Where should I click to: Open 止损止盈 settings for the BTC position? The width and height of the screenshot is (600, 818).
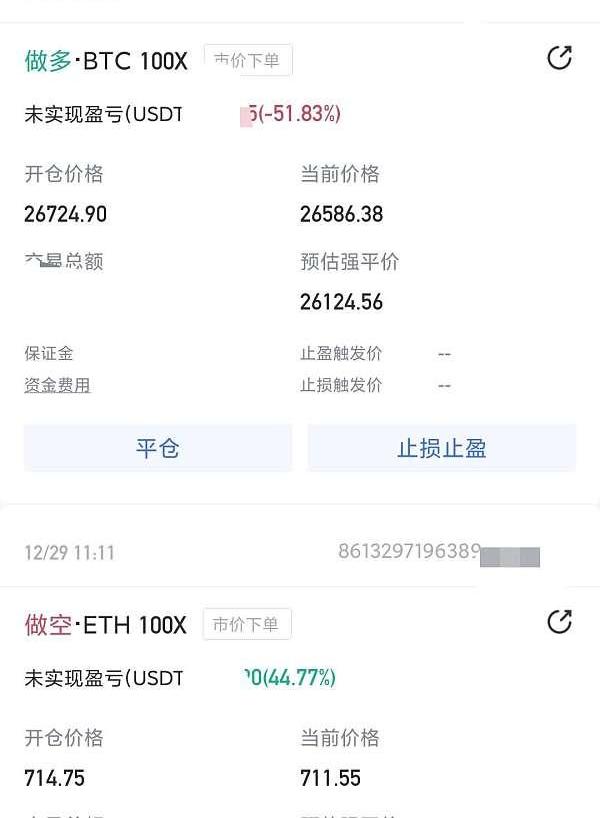pos(441,448)
